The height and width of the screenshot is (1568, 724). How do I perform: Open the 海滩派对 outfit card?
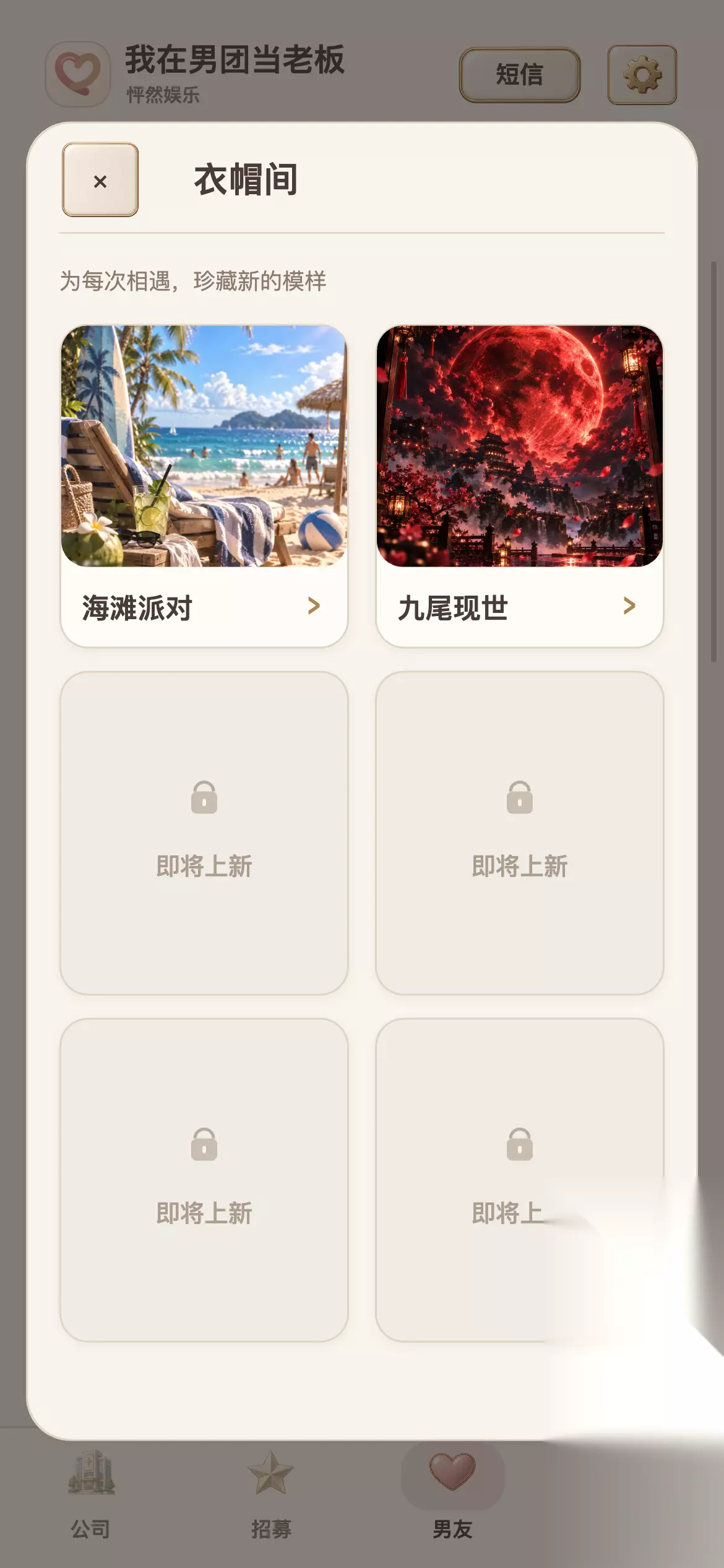[x=204, y=486]
